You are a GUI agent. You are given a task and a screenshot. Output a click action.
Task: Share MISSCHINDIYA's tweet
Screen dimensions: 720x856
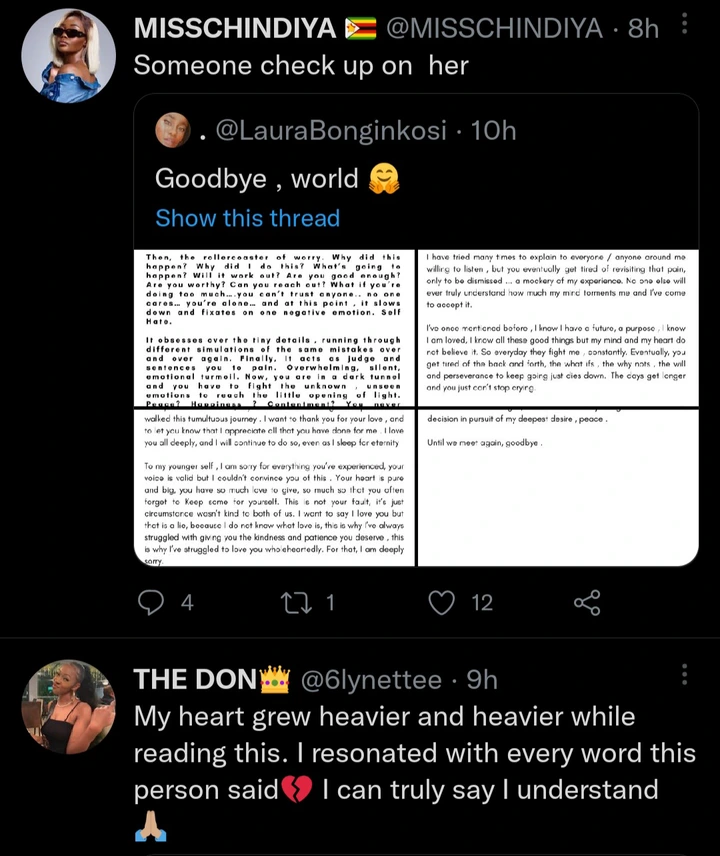[587, 602]
